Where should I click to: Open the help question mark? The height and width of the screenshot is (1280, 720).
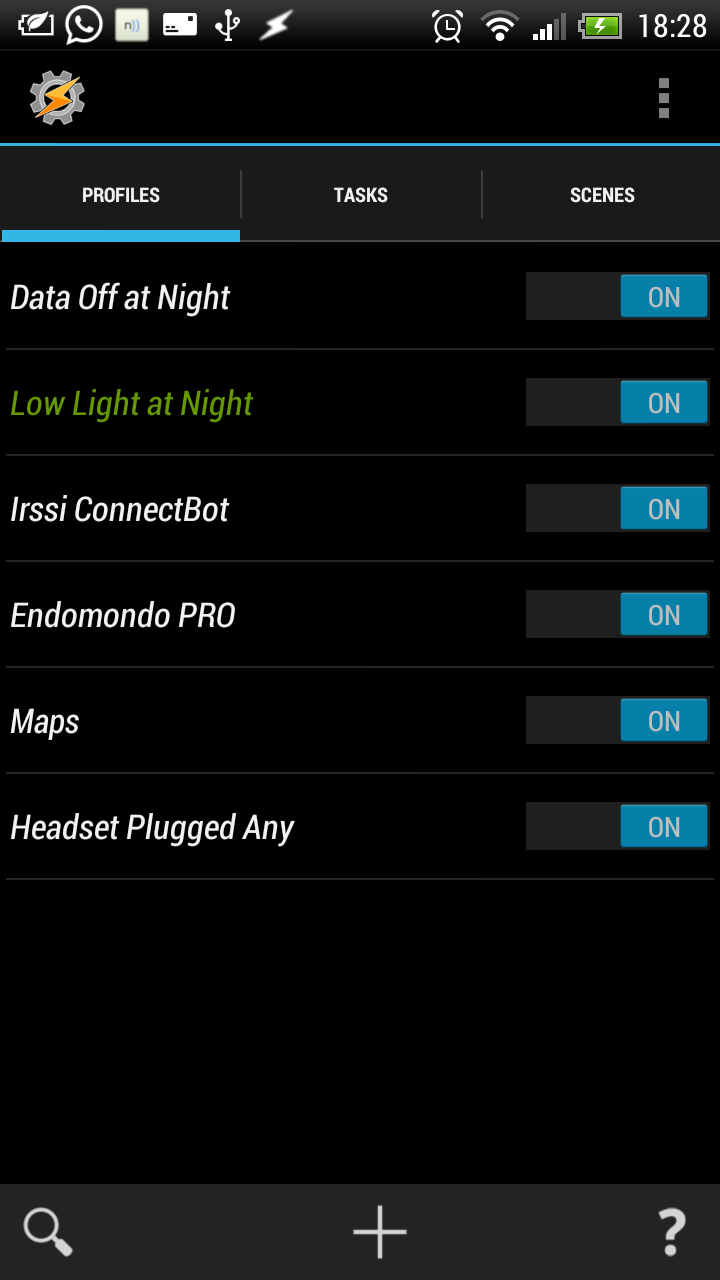click(671, 1231)
